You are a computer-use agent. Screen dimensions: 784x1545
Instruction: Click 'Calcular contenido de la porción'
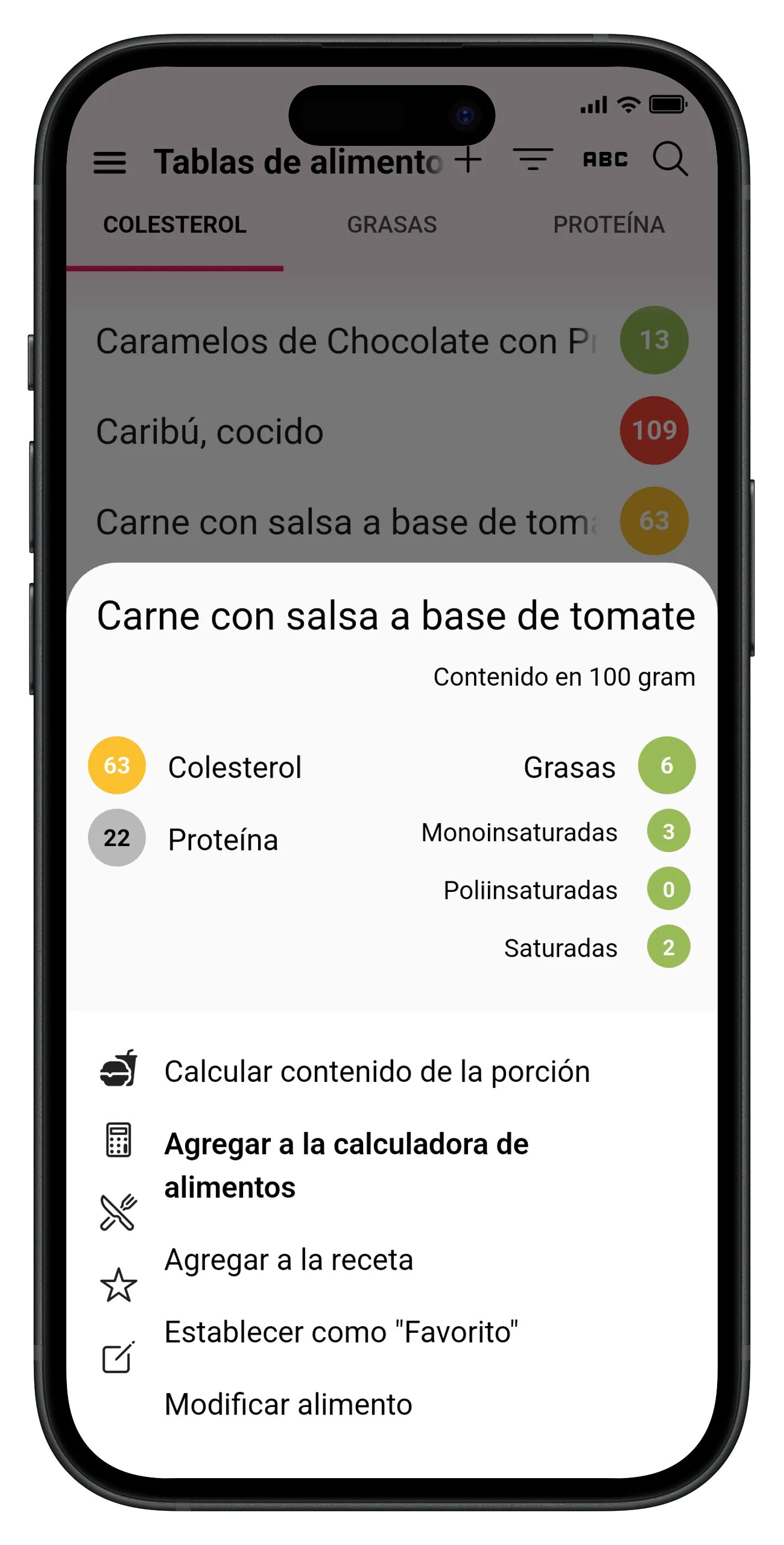(x=377, y=1071)
